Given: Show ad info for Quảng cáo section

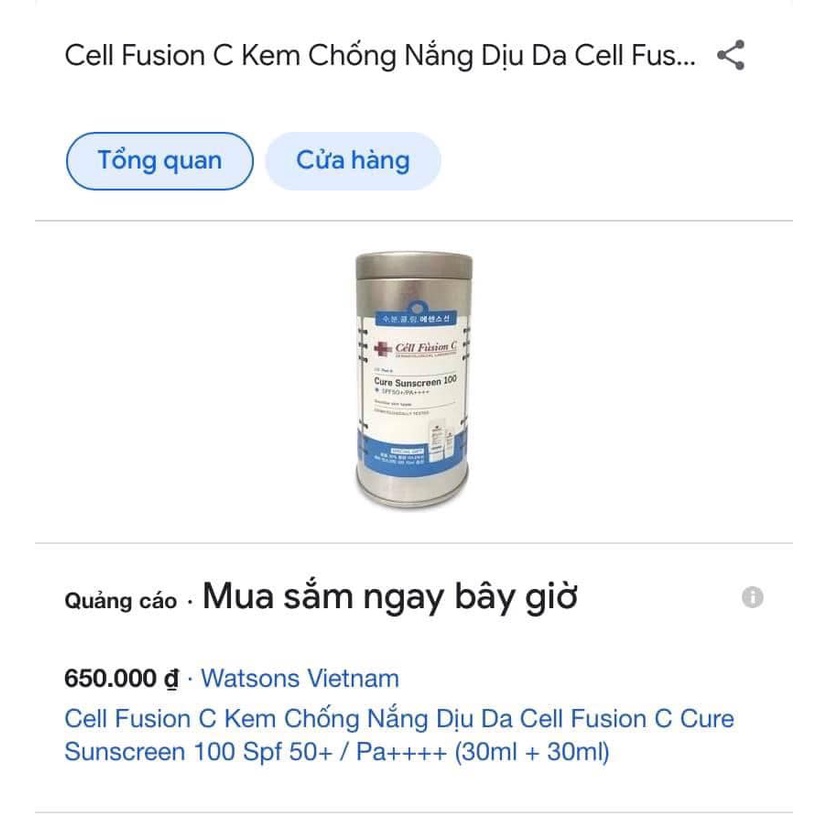Looking at the screenshot, I should coord(752,597).
